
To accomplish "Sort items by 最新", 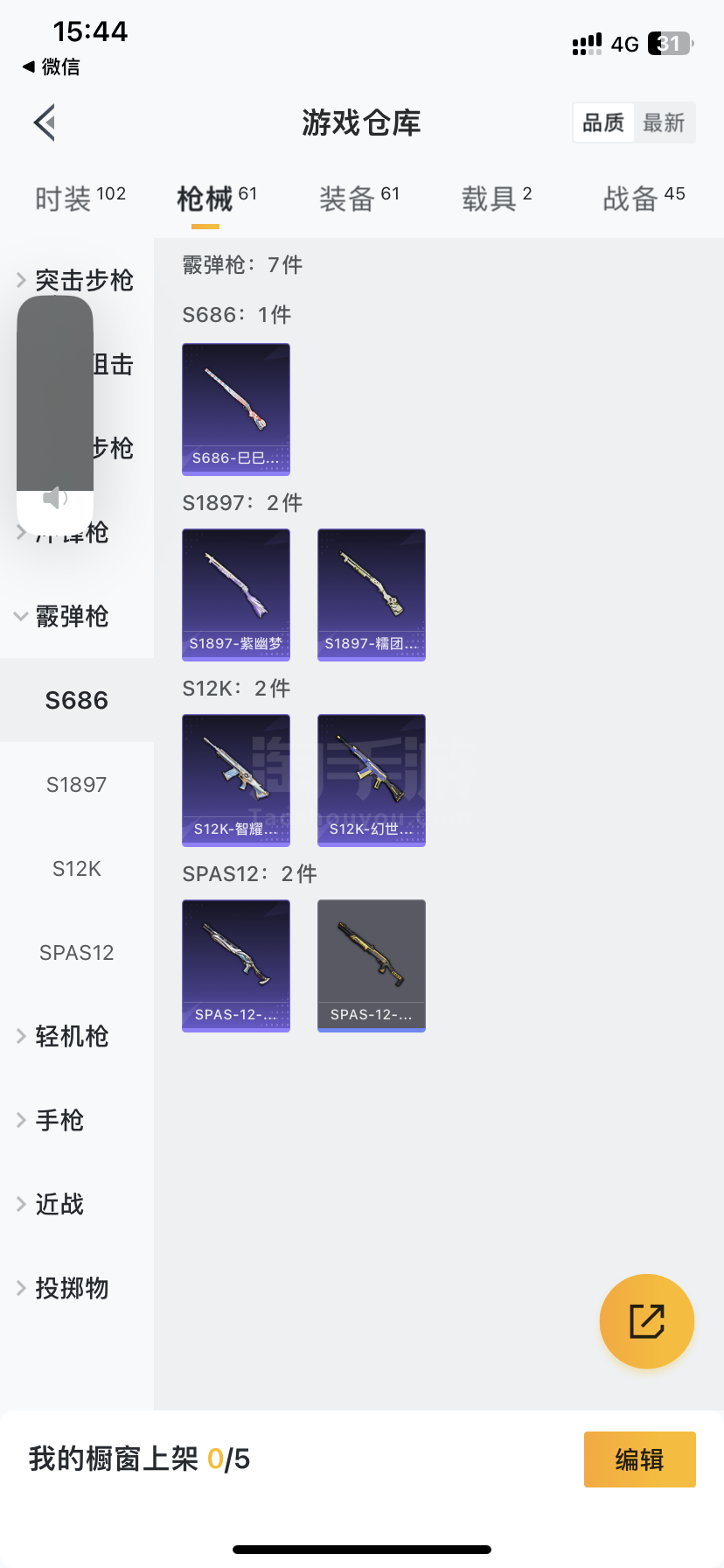I will tap(664, 122).
